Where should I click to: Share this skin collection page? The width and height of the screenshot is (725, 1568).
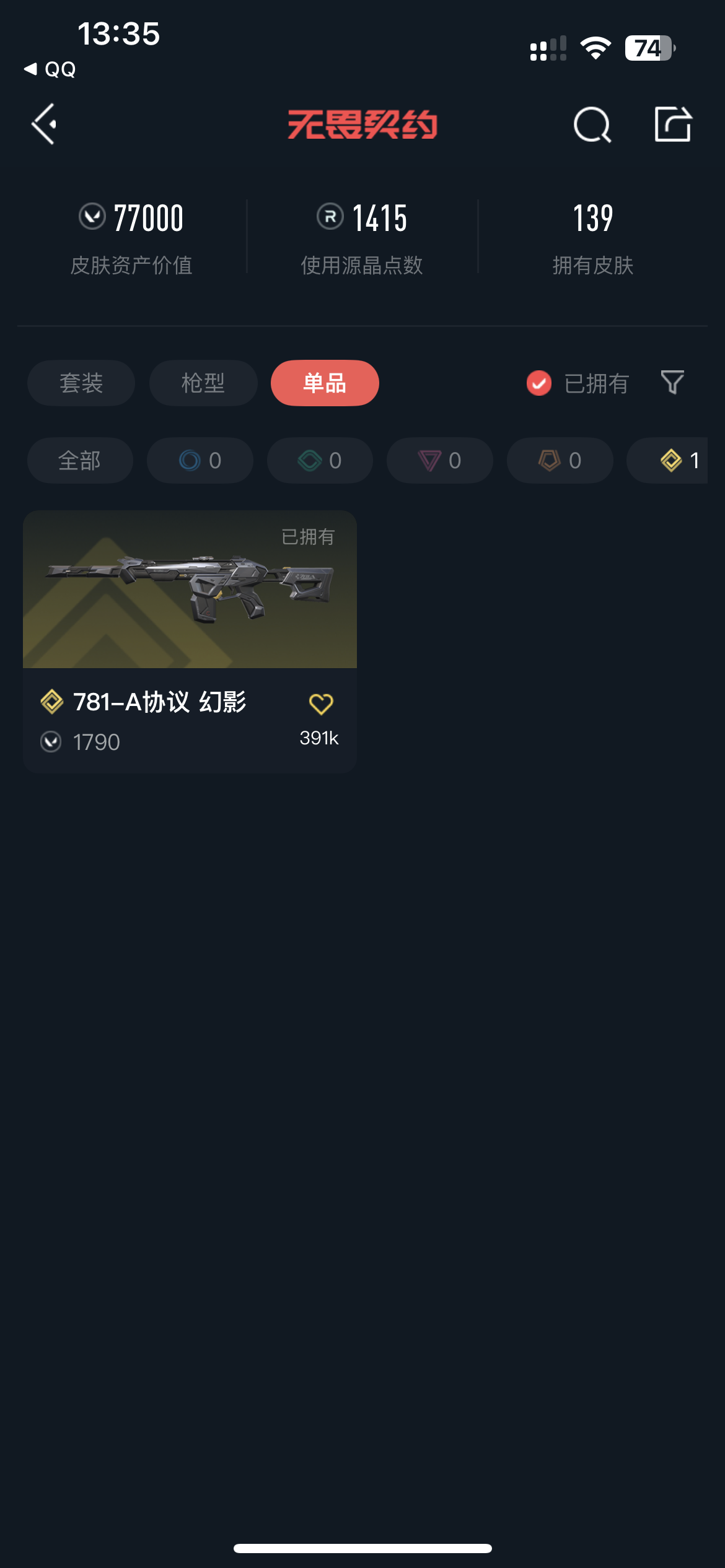673,124
